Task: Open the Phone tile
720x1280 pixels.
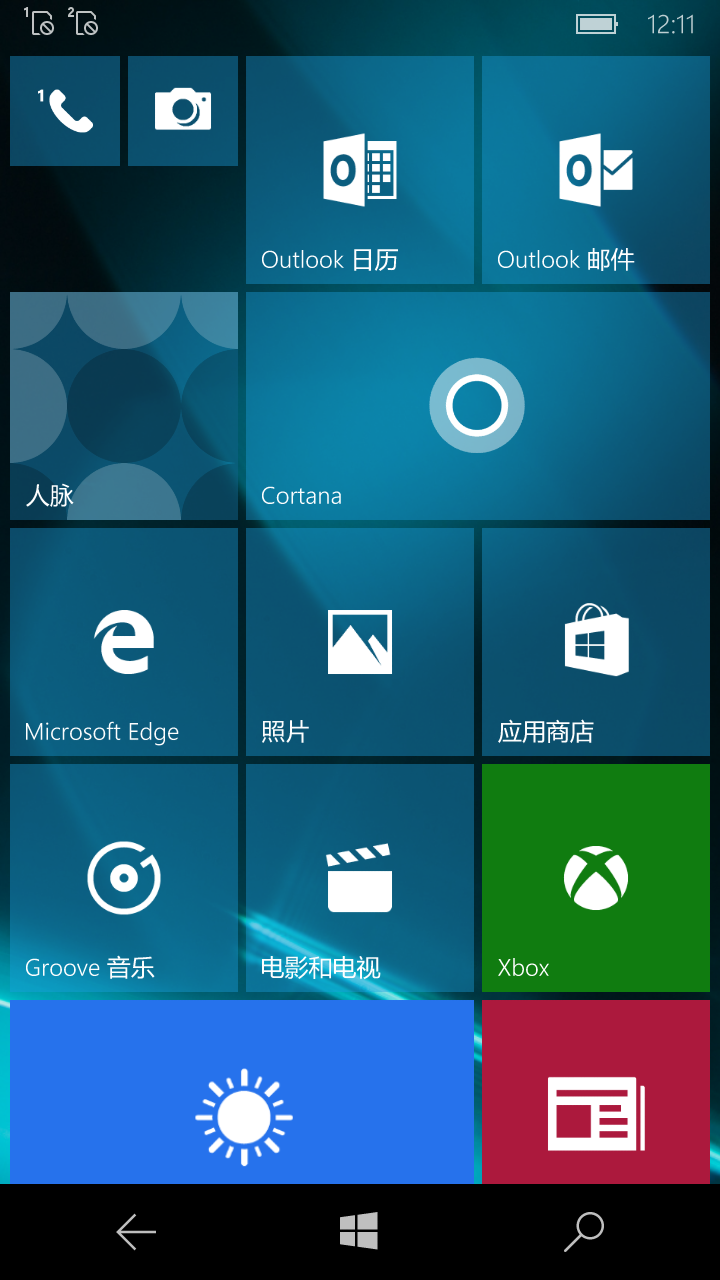Action: (65, 111)
